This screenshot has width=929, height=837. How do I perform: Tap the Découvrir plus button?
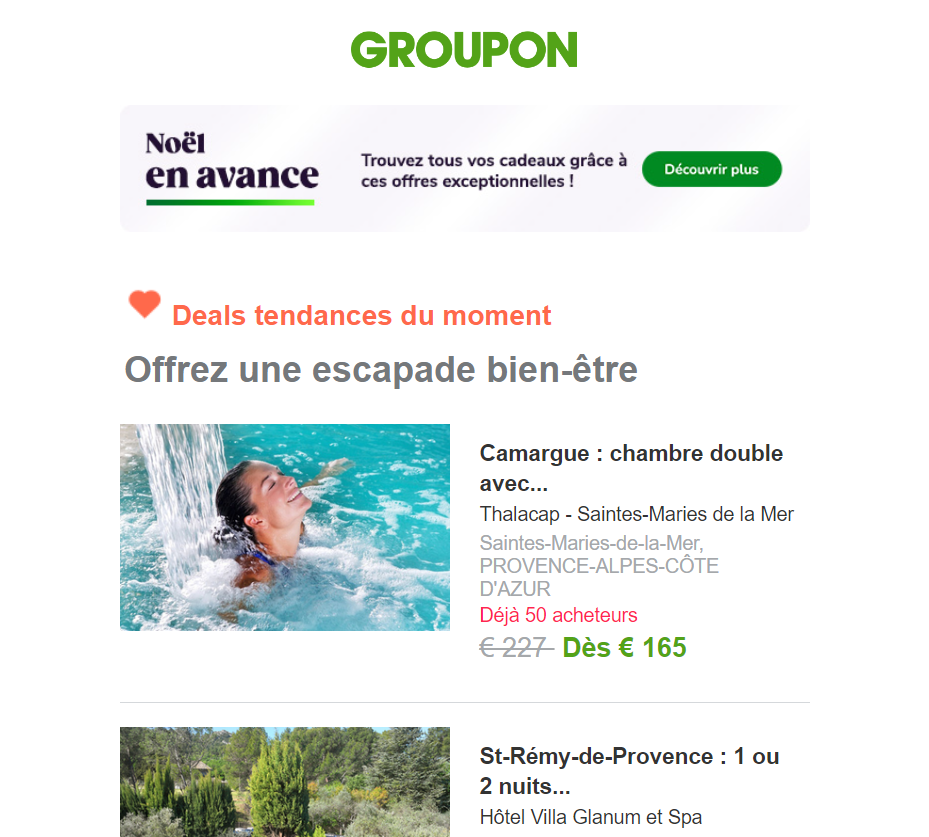coord(711,169)
